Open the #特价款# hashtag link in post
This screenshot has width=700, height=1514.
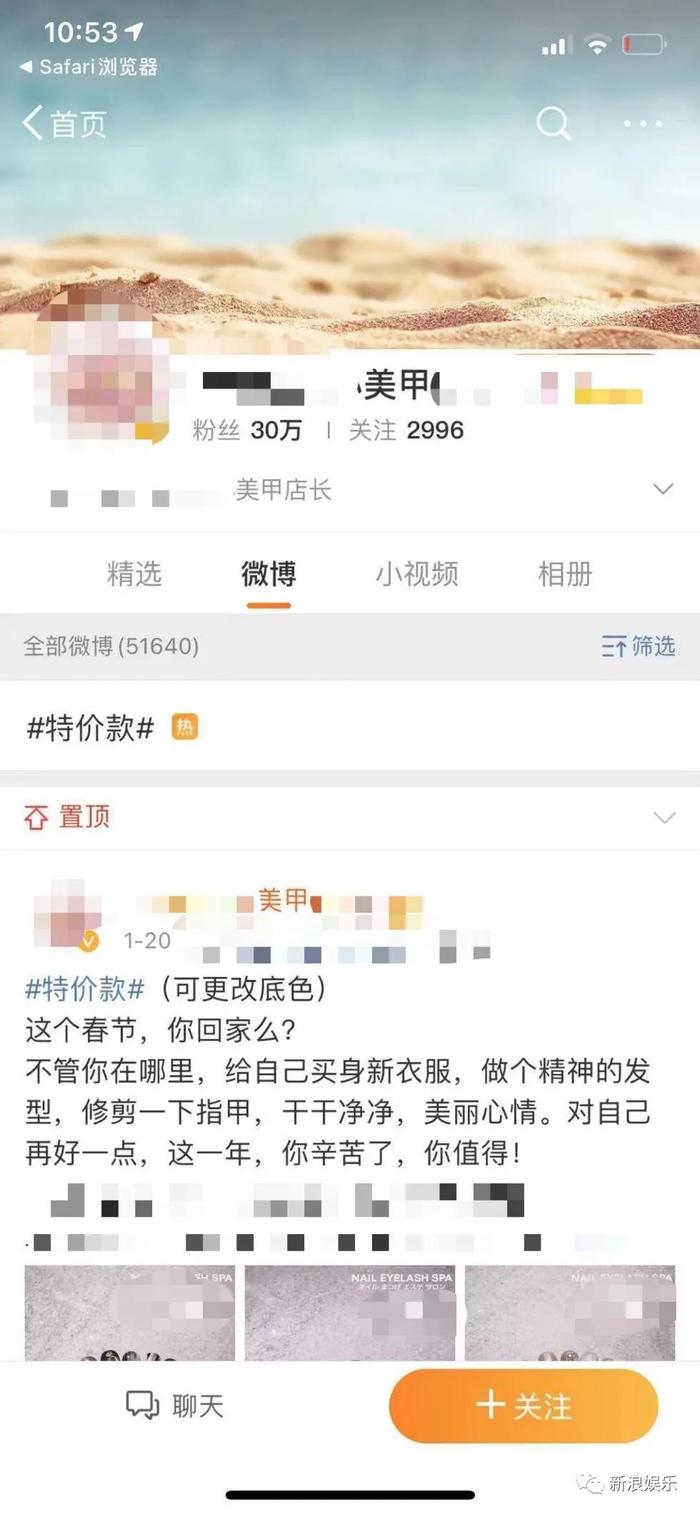pyautogui.click(x=84, y=990)
